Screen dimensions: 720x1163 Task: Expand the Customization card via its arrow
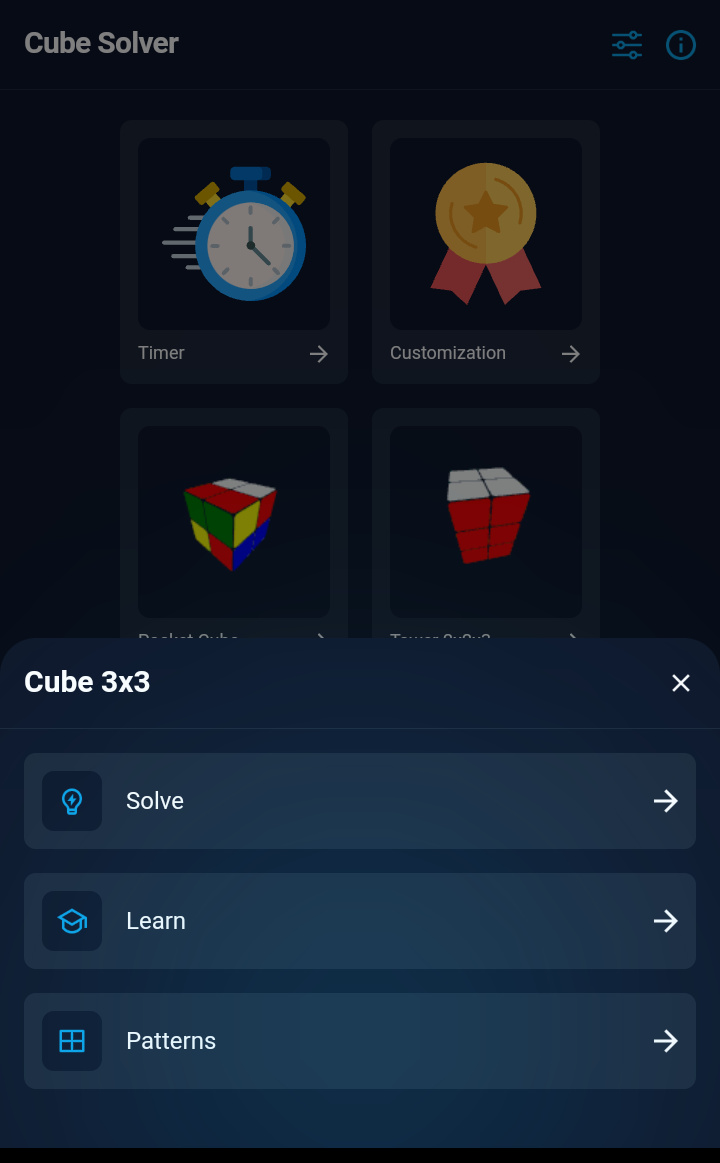point(570,353)
